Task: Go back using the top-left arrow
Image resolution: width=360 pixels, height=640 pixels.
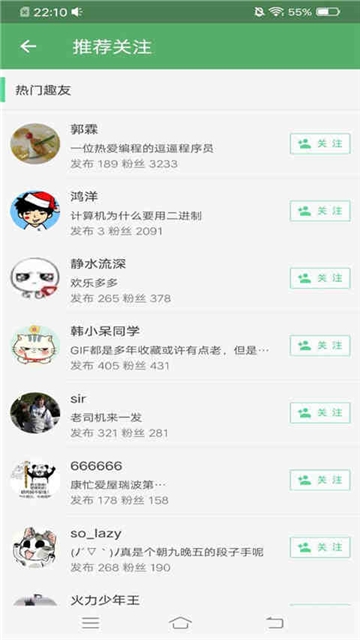Action: [28, 47]
